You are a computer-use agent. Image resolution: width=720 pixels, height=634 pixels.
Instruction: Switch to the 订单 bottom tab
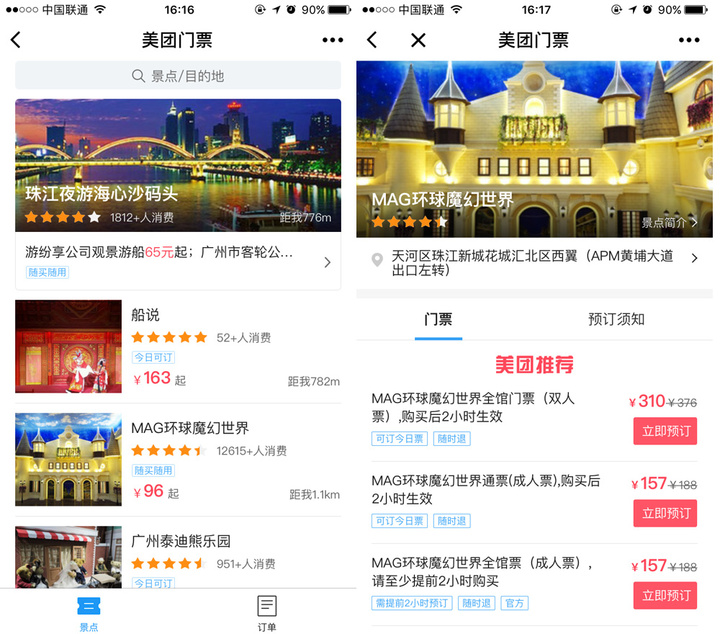pyautogui.click(x=267, y=611)
